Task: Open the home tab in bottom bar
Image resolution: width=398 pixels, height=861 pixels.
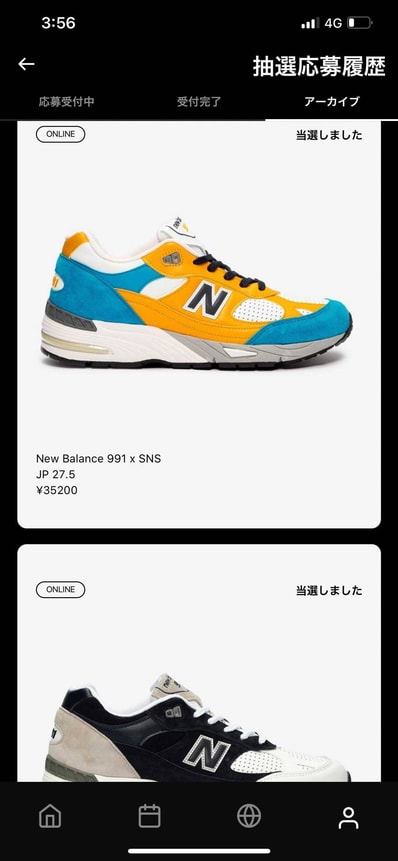Action: tap(50, 816)
